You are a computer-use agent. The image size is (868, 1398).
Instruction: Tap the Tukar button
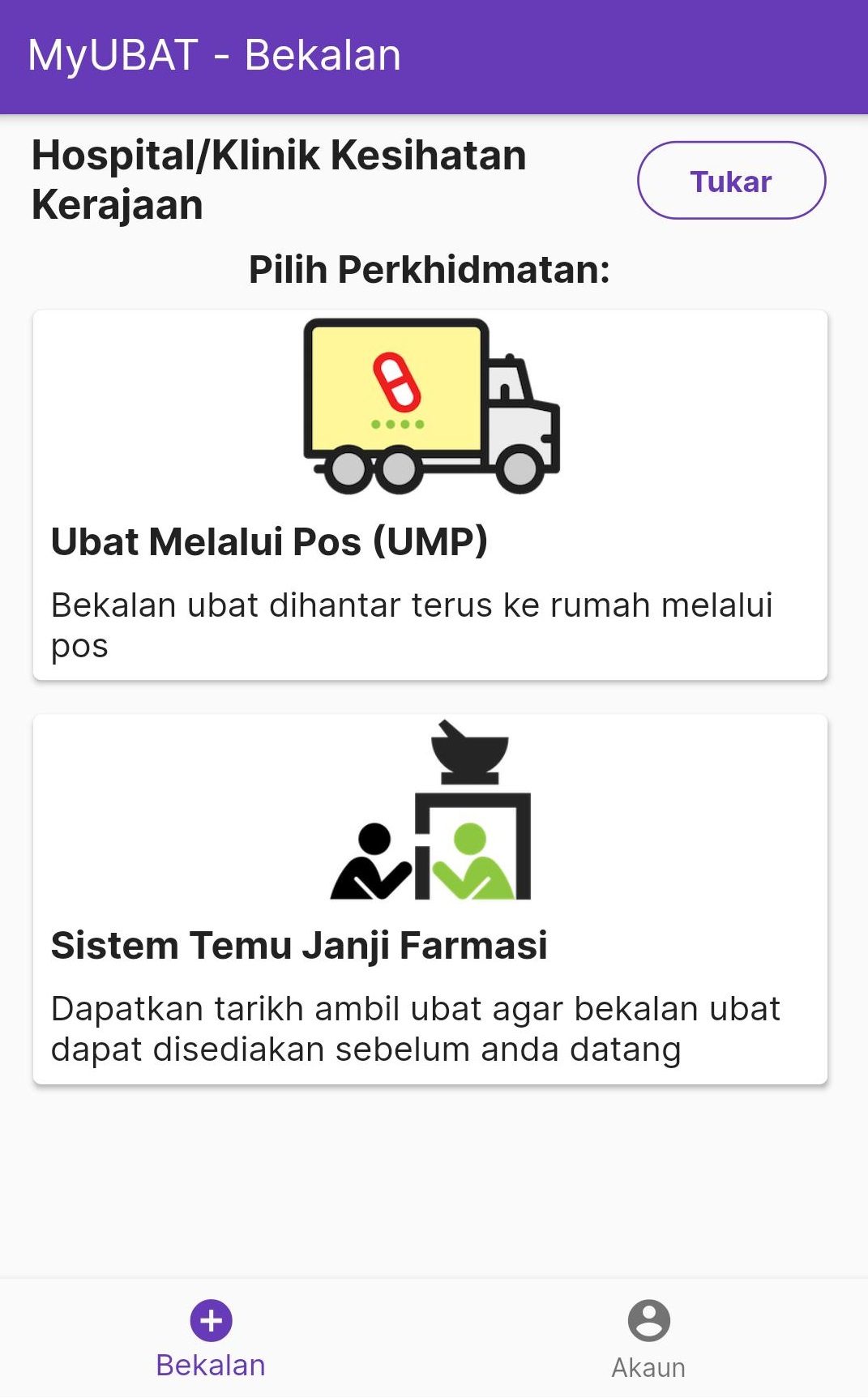pos(731,181)
